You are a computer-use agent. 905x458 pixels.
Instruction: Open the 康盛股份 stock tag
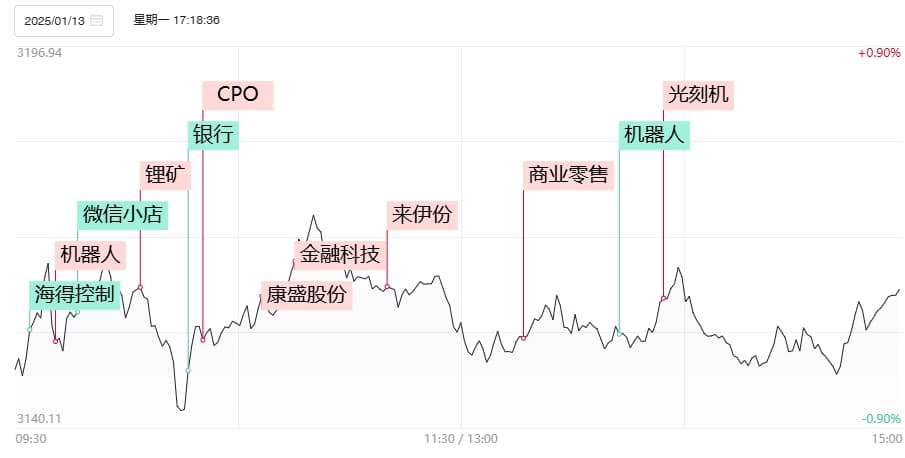click(x=306, y=294)
